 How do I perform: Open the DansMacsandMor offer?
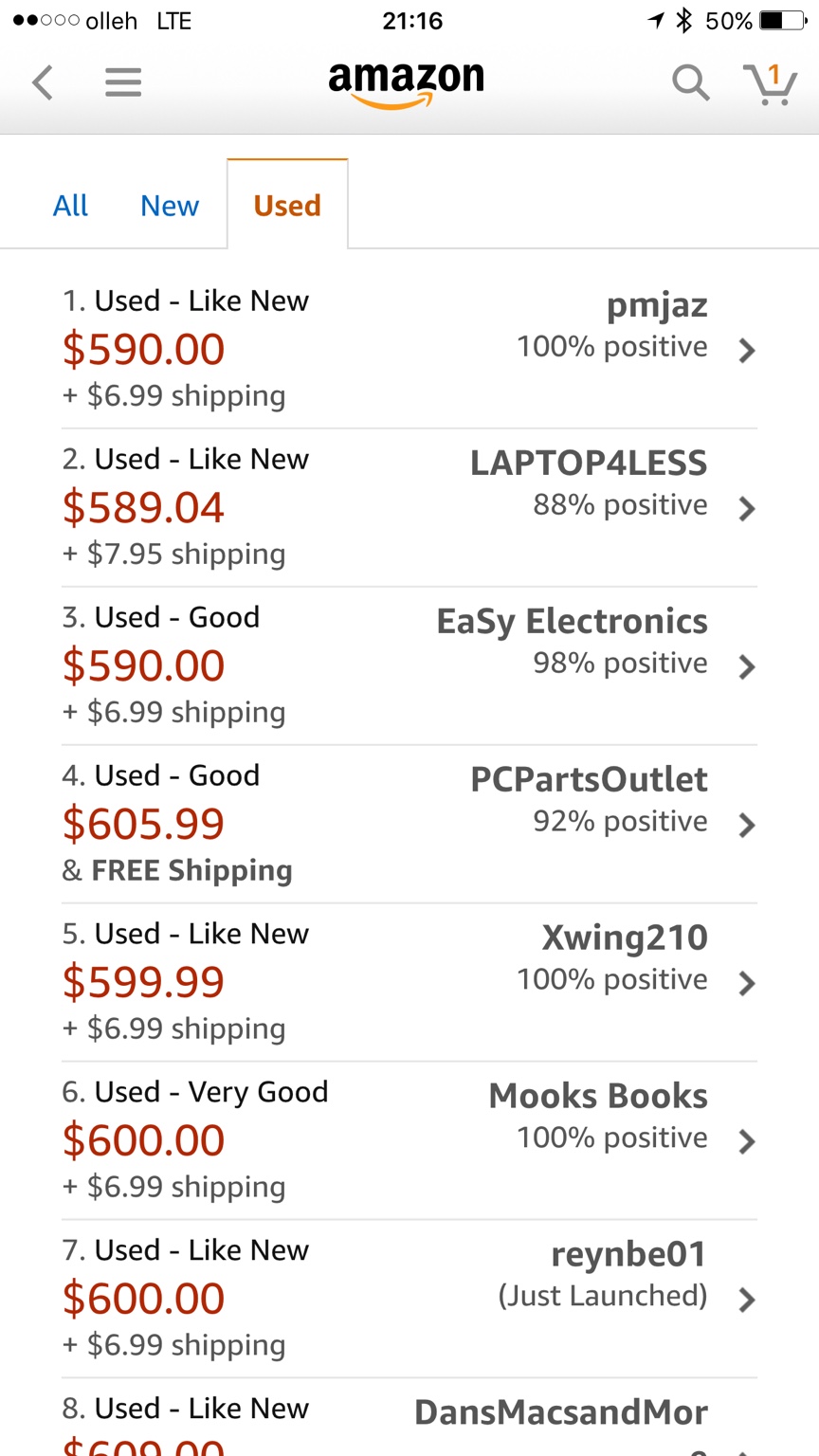[x=409, y=1418]
